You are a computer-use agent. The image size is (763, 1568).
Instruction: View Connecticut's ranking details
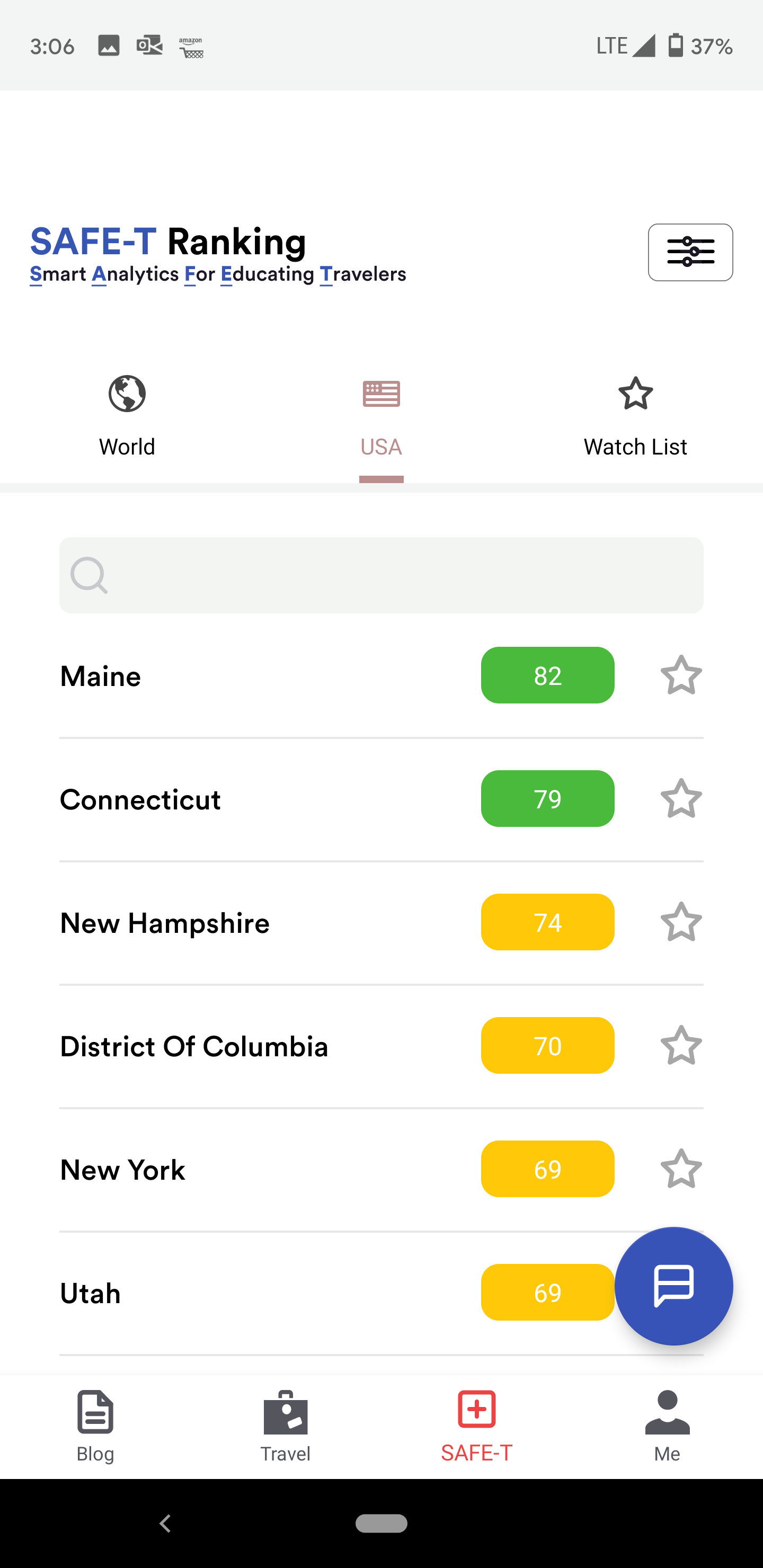244,799
